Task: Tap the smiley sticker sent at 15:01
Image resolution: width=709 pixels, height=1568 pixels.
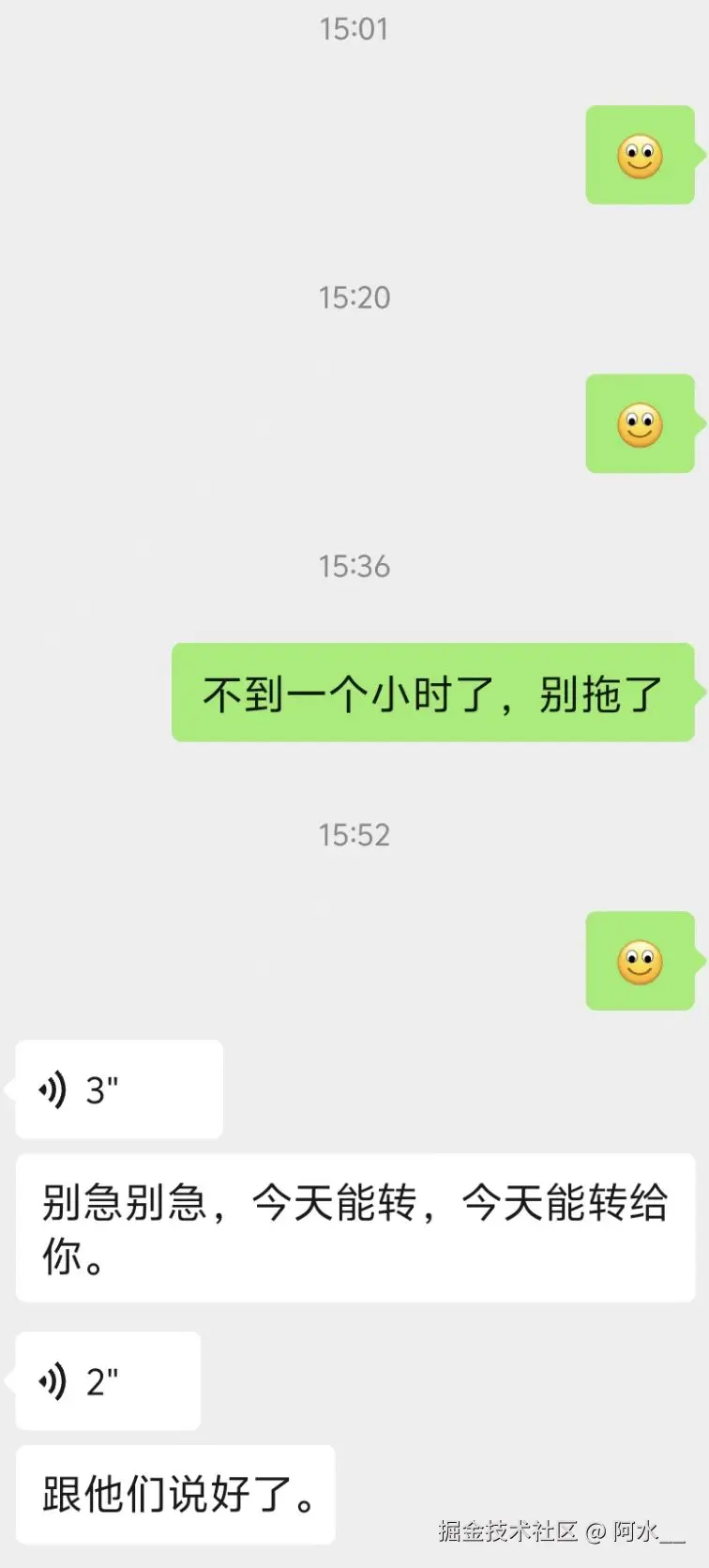Action: (641, 155)
